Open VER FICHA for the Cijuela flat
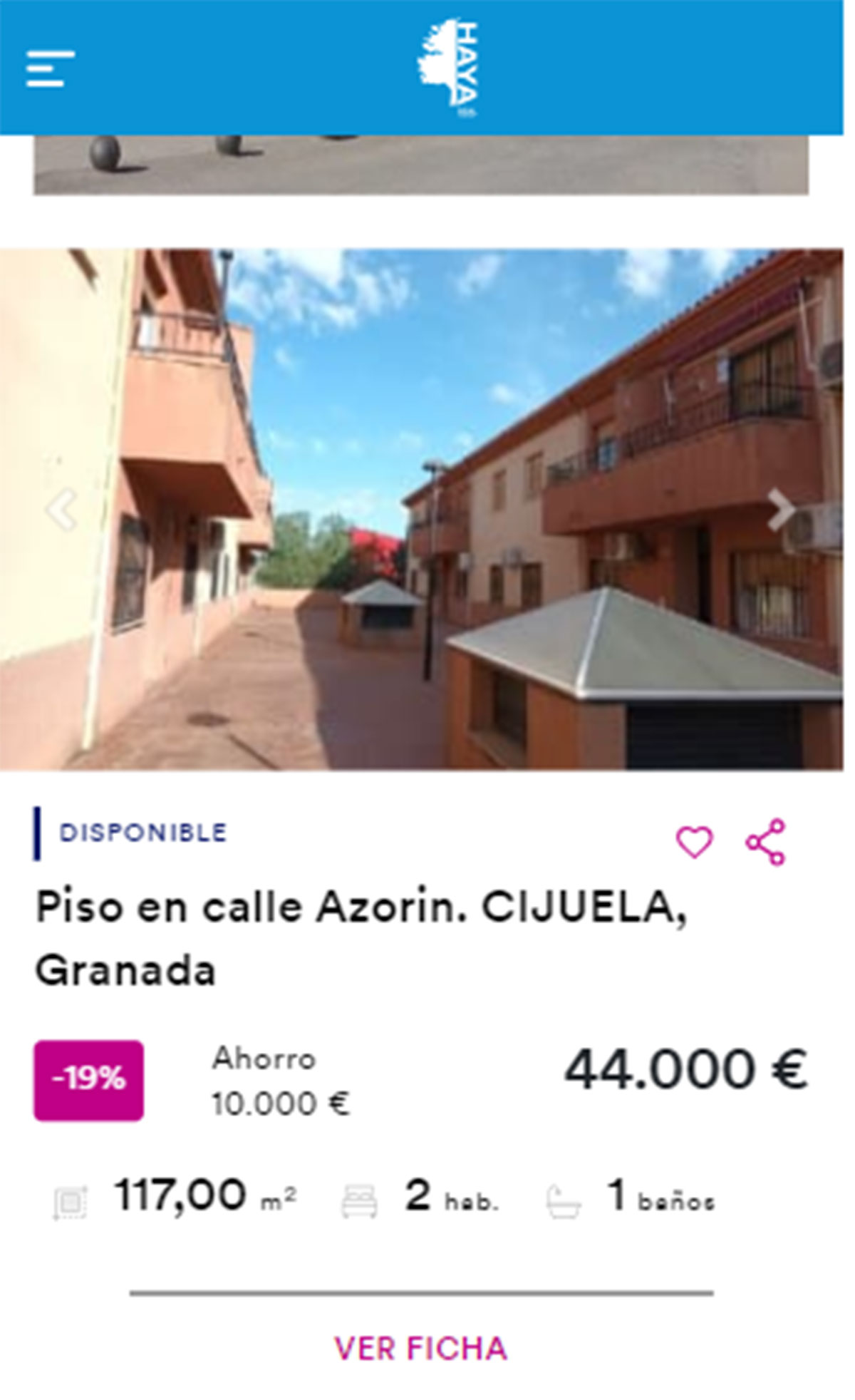Screen dimensions: 855x1400 coord(420,1348)
